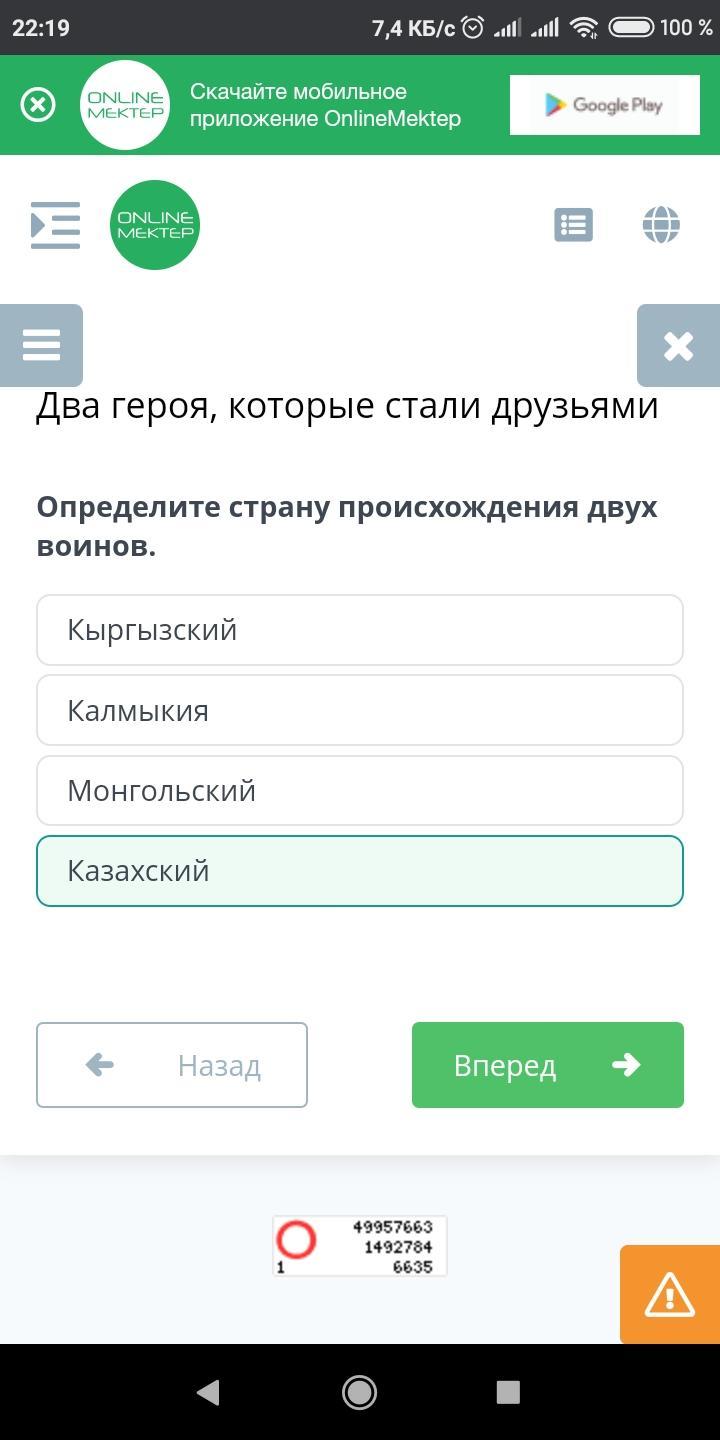Go back with the Назад button

click(x=172, y=1065)
